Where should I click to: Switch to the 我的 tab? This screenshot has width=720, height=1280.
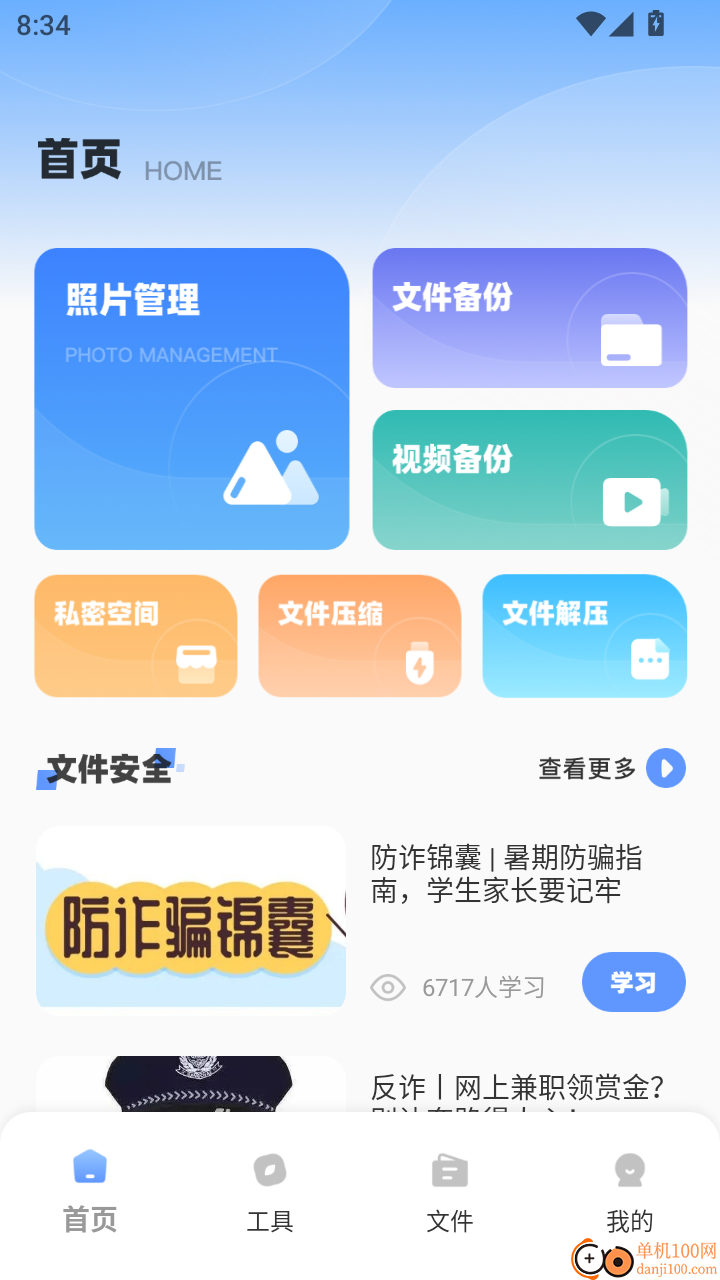coord(630,1190)
